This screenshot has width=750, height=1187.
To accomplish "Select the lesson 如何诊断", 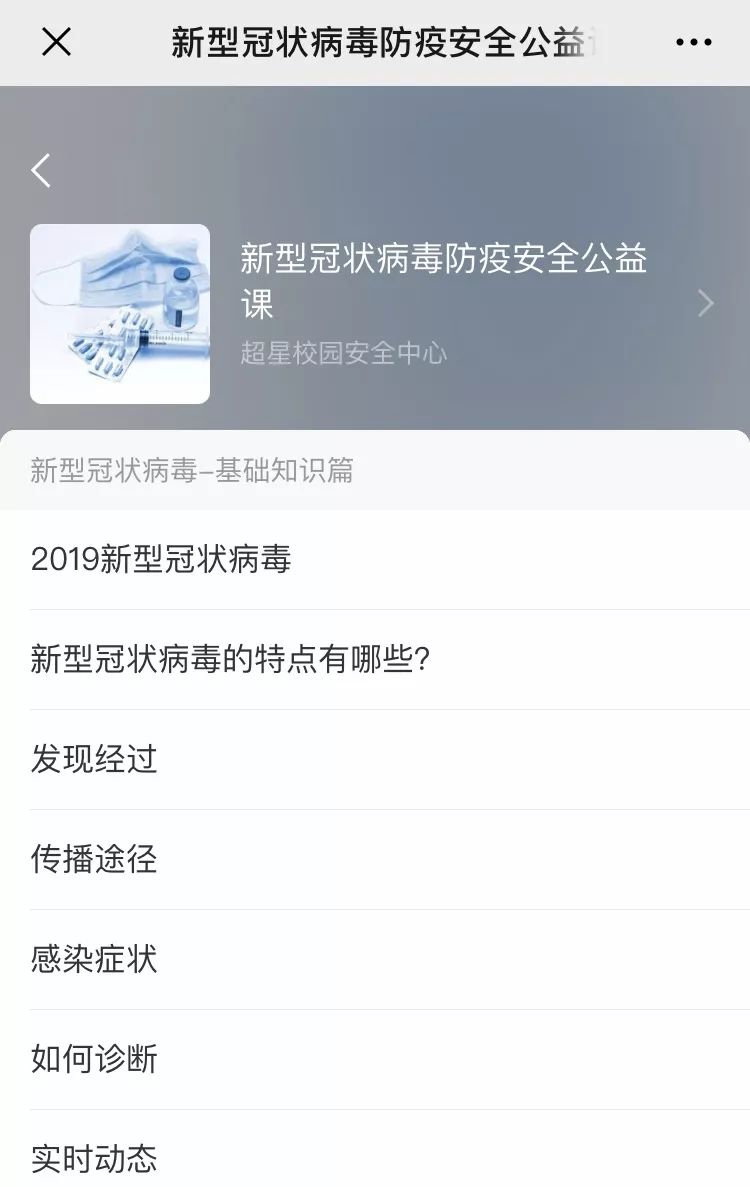I will click(x=95, y=1058).
